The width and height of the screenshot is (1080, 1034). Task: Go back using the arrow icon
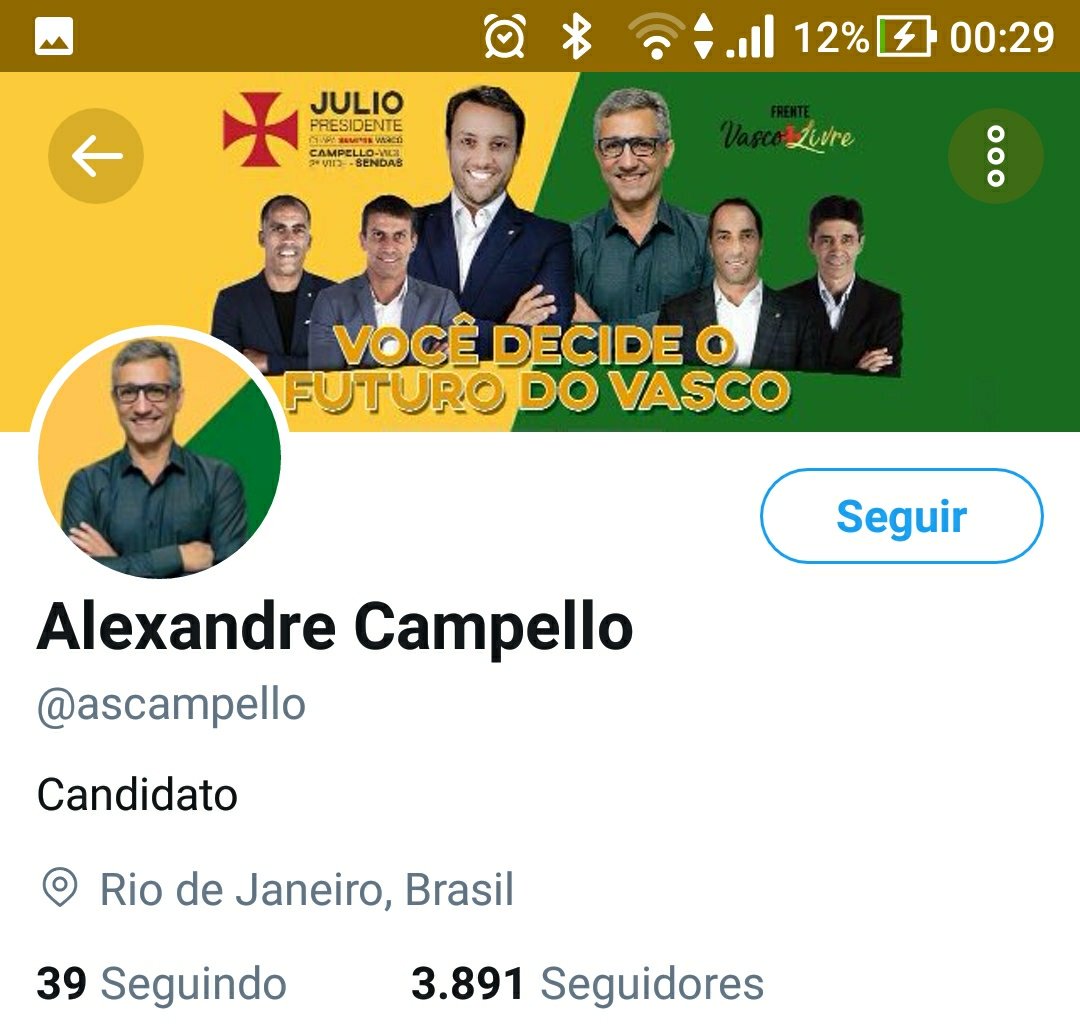point(96,156)
